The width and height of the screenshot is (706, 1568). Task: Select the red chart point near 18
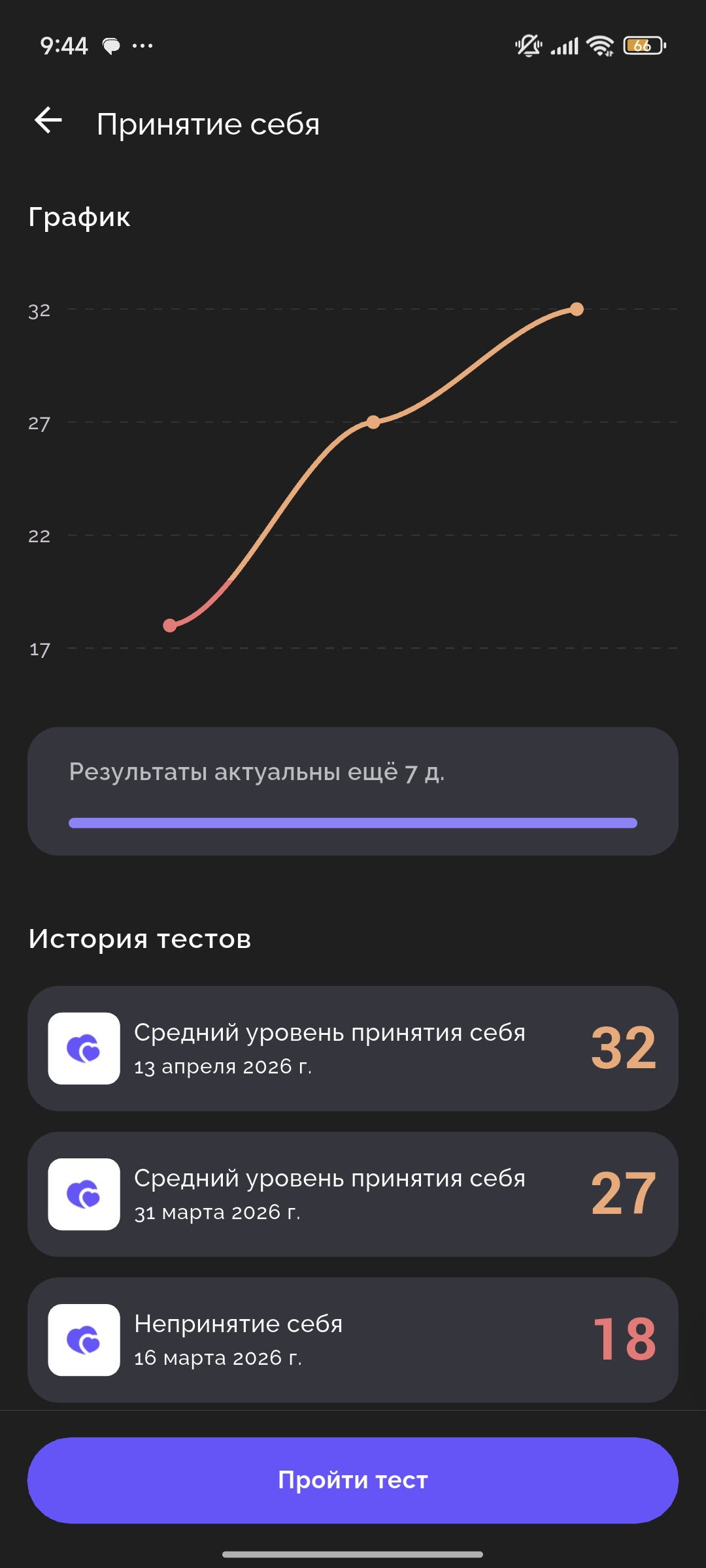pyautogui.click(x=170, y=625)
